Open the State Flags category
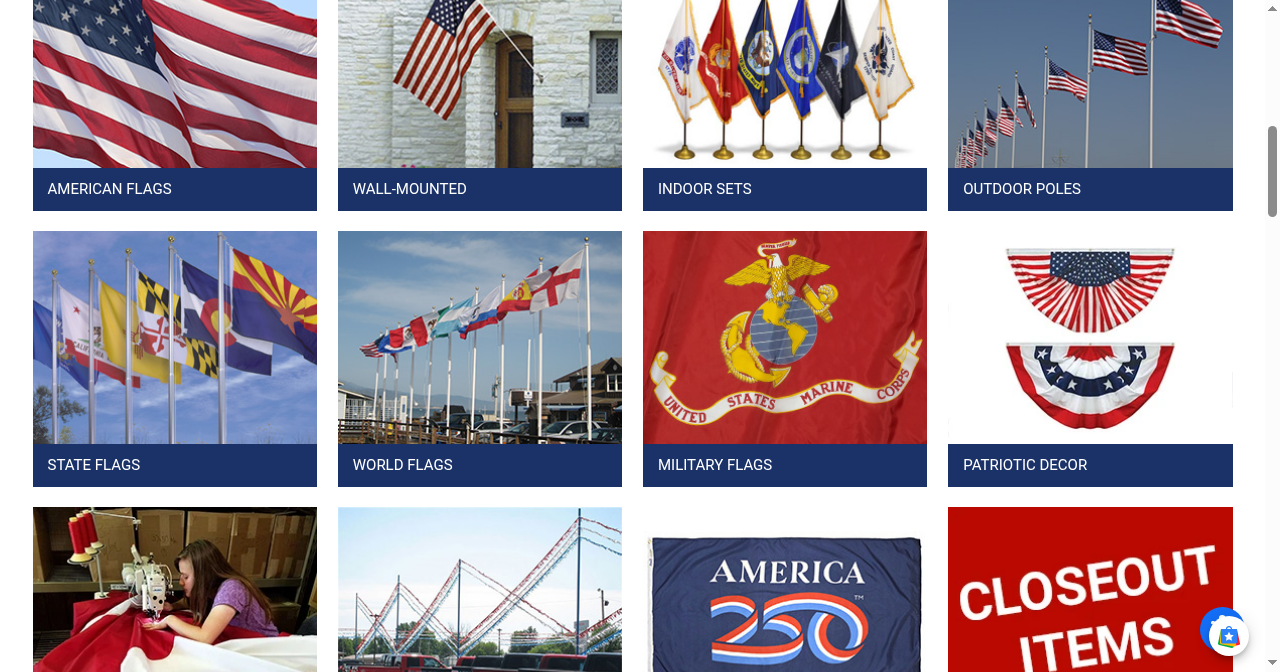 (175, 359)
